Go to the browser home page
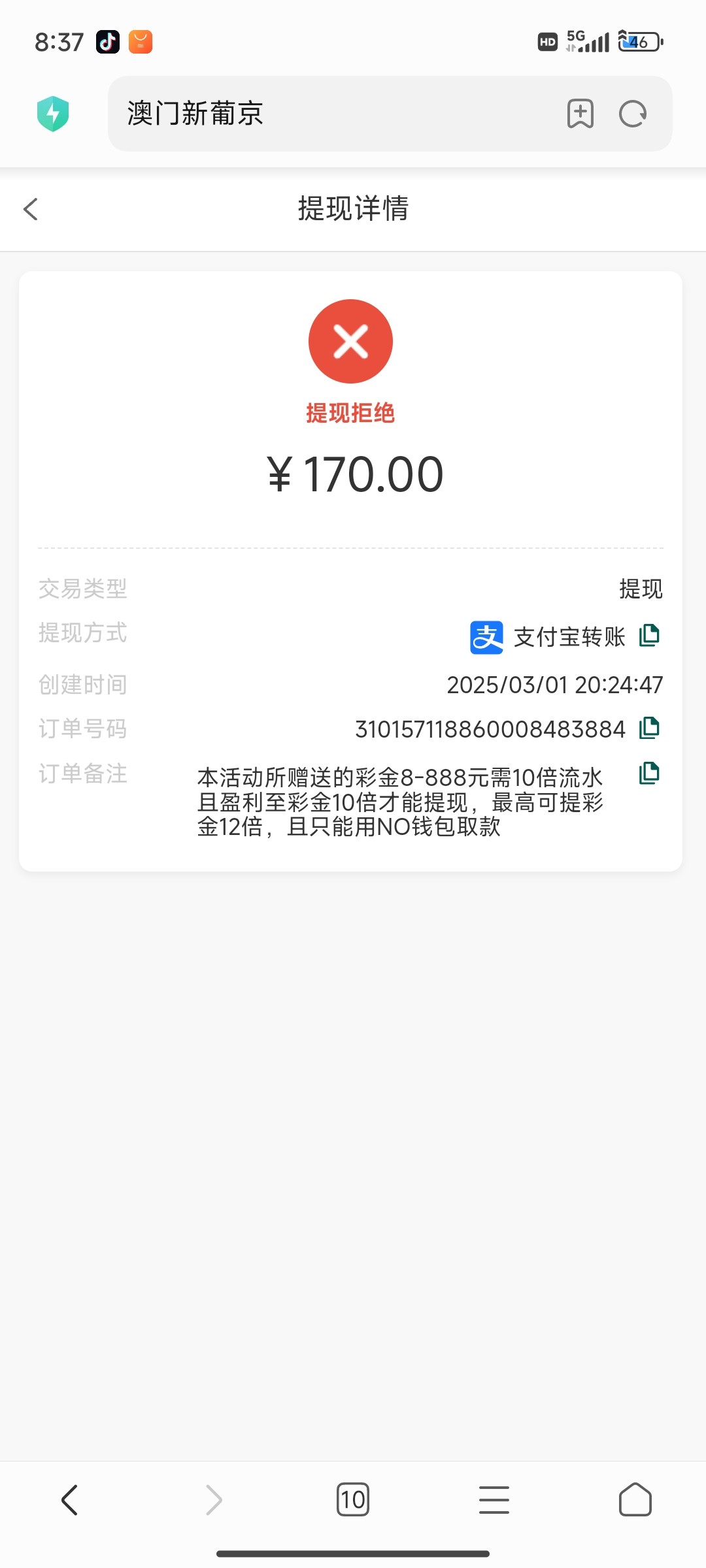Viewport: 706px width, 1568px height. pos(635,1499)
